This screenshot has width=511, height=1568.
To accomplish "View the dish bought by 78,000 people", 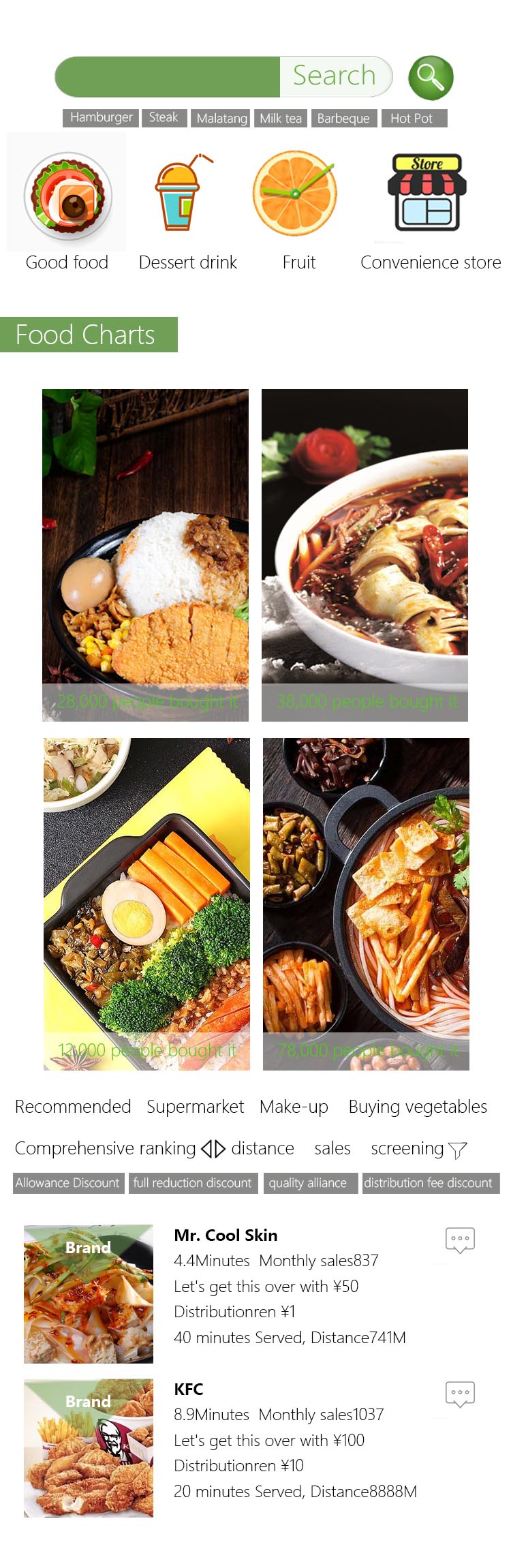I will tap(366, 903).
